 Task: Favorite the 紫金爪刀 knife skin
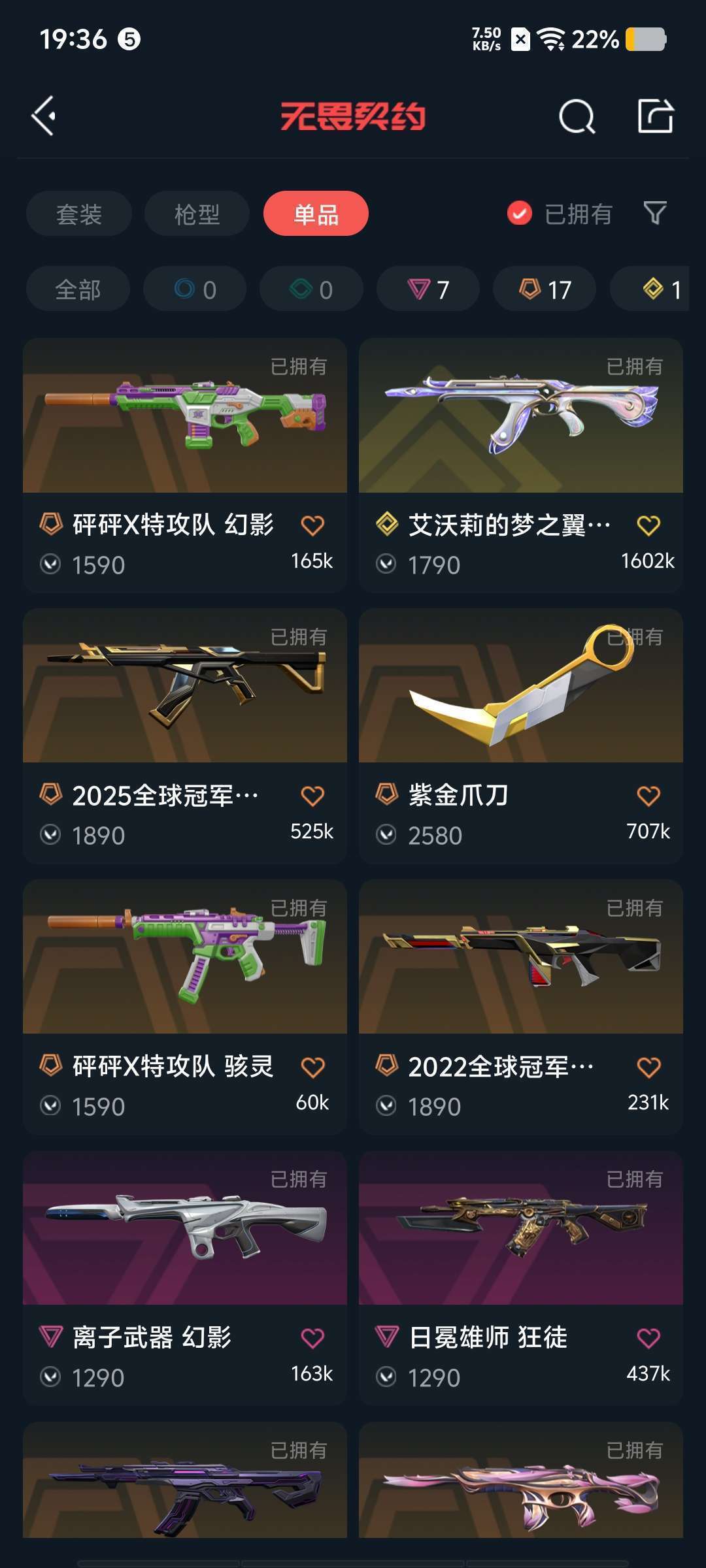(x=649, y=794)
